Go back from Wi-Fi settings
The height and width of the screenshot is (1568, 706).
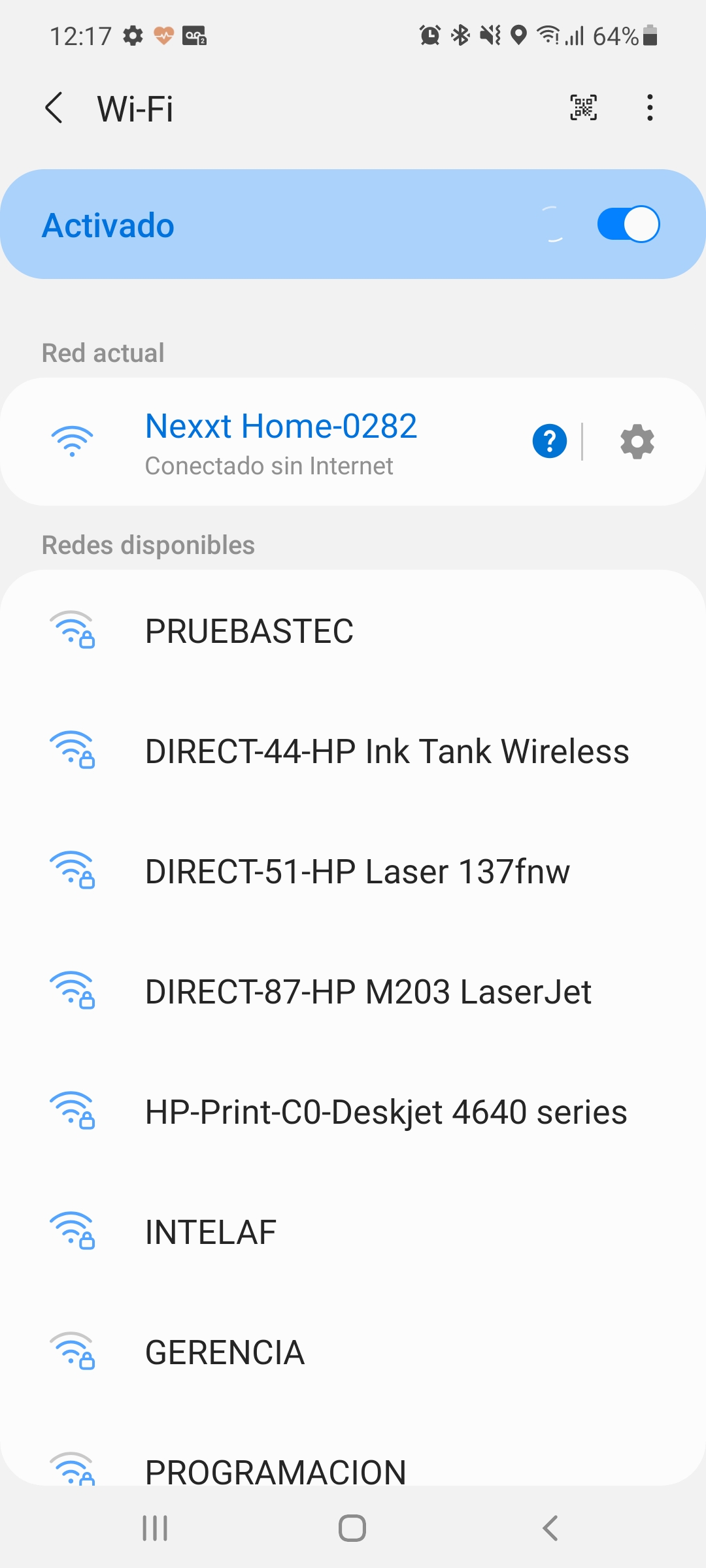coord(54,108)
